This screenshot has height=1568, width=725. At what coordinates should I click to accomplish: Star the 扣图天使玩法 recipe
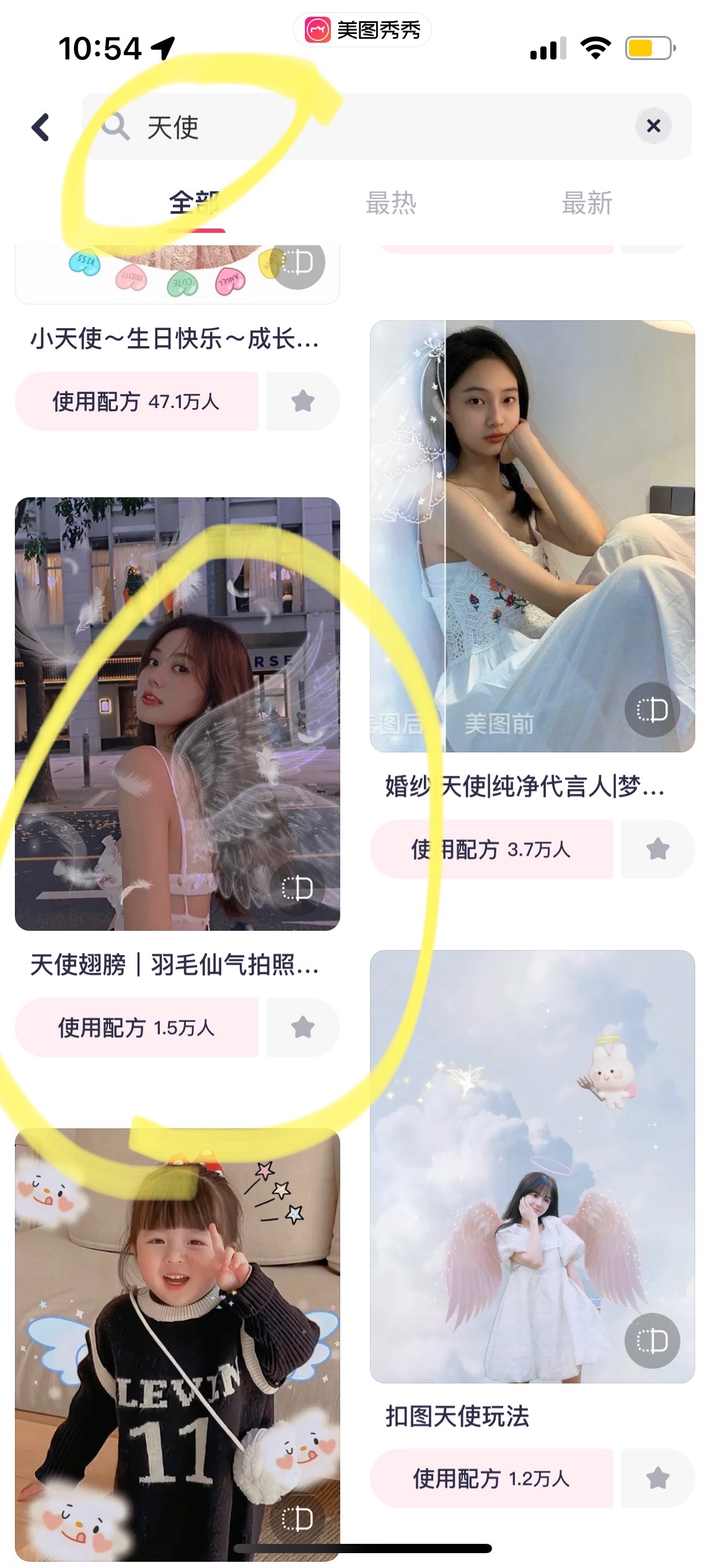point(657,1478)
